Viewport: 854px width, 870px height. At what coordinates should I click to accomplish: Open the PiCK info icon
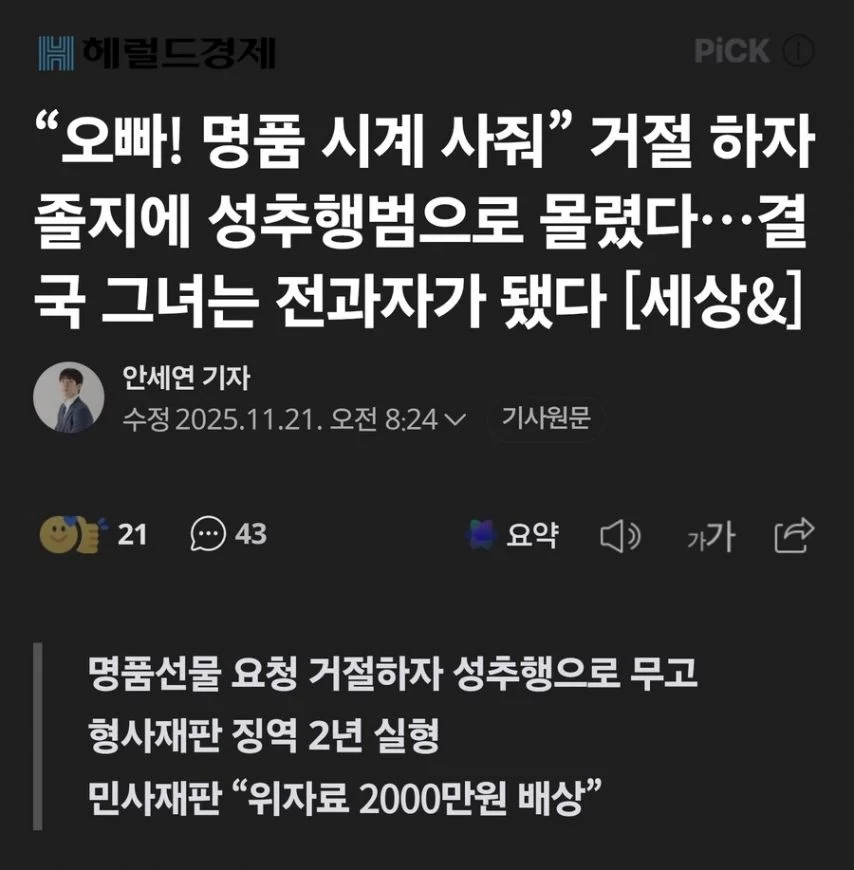pyautogui.click(x=798, y=51)
